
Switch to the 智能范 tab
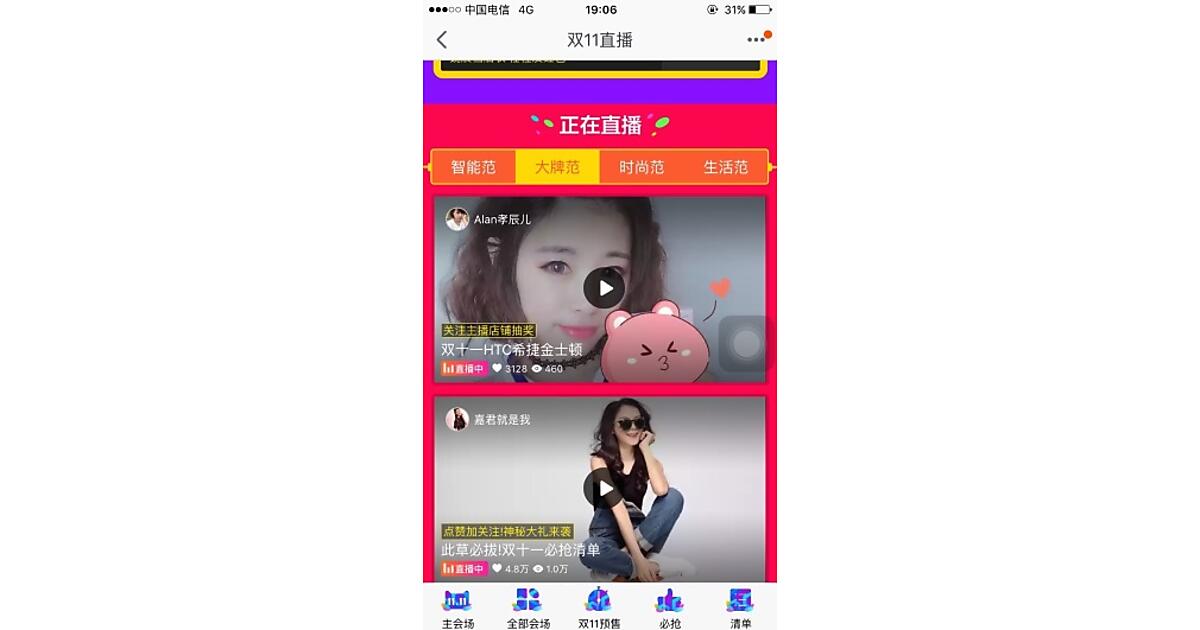(473, 167)
